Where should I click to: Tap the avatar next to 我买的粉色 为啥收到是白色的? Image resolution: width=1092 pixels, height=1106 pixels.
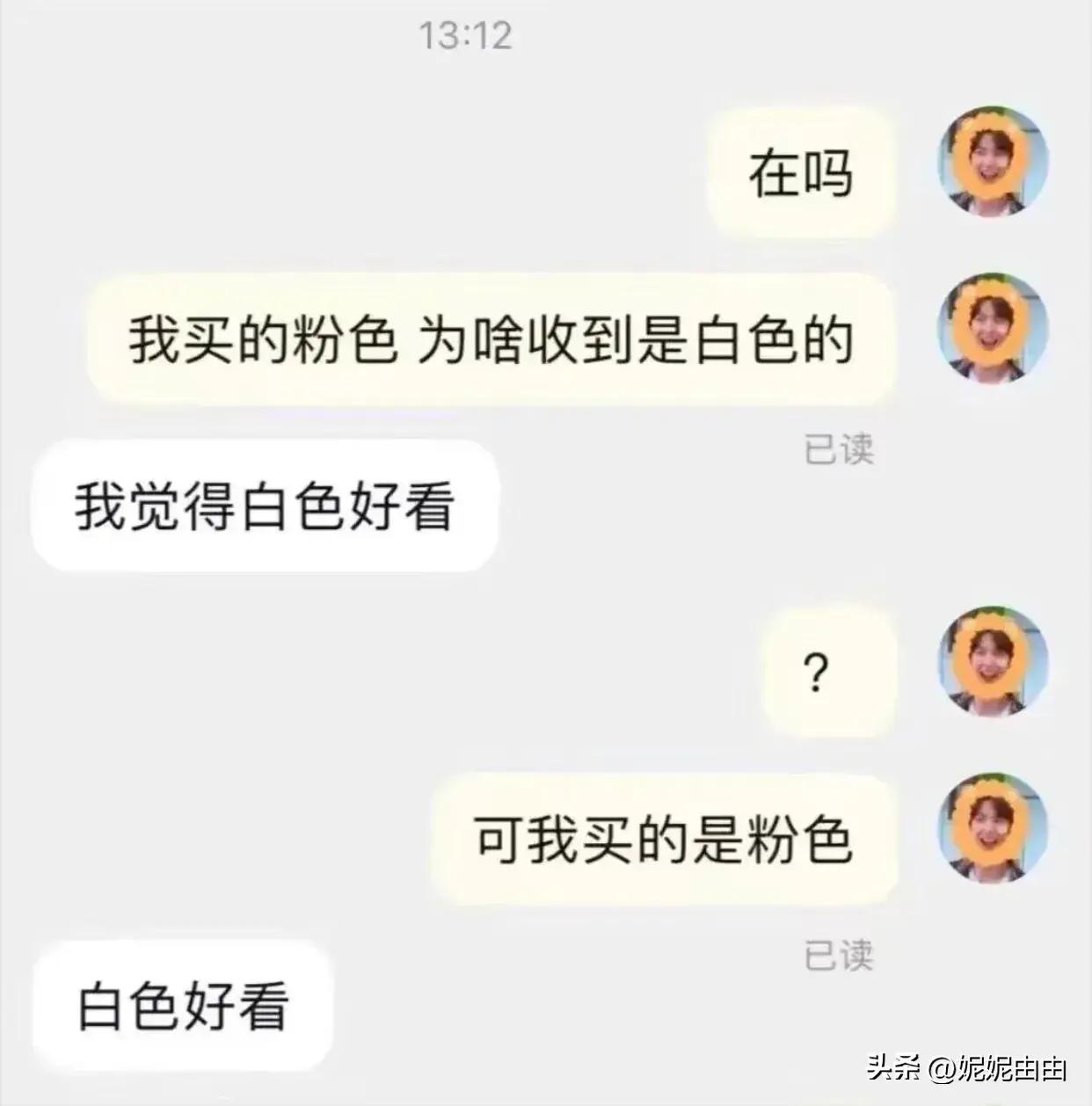click(x=993, y=329)
